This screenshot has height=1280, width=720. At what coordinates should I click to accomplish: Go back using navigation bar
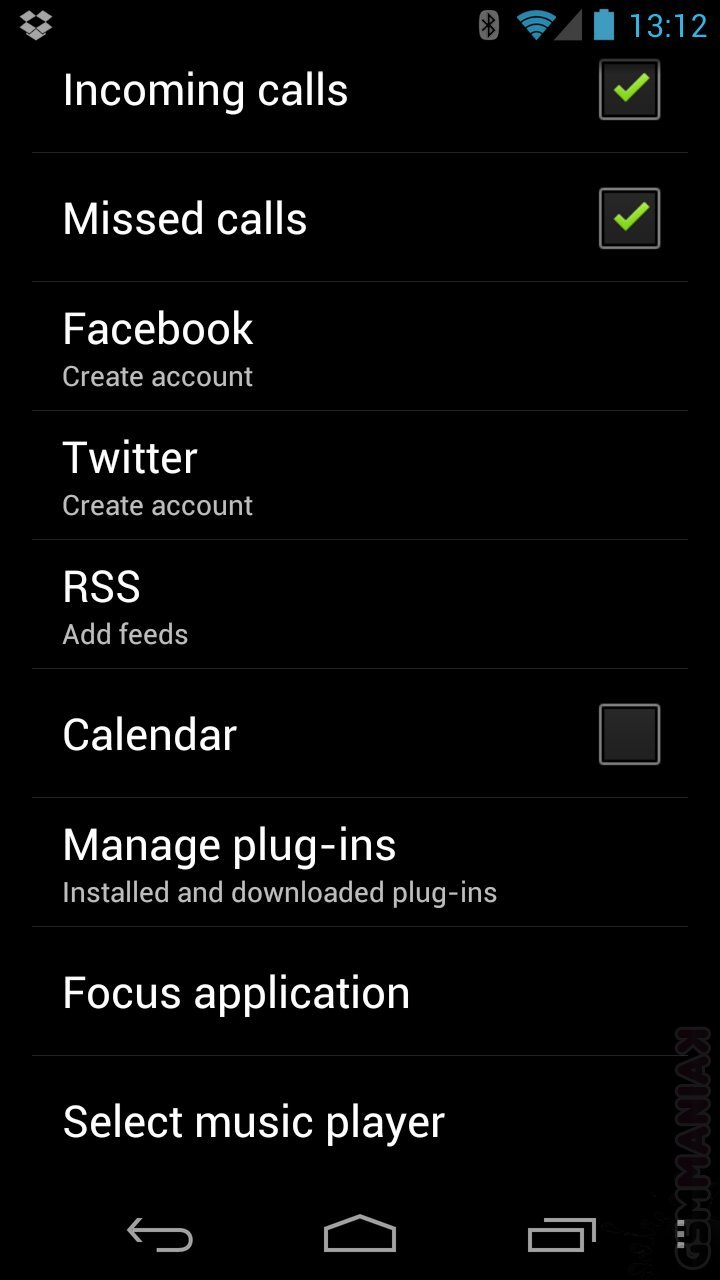tap(160, 1236)
